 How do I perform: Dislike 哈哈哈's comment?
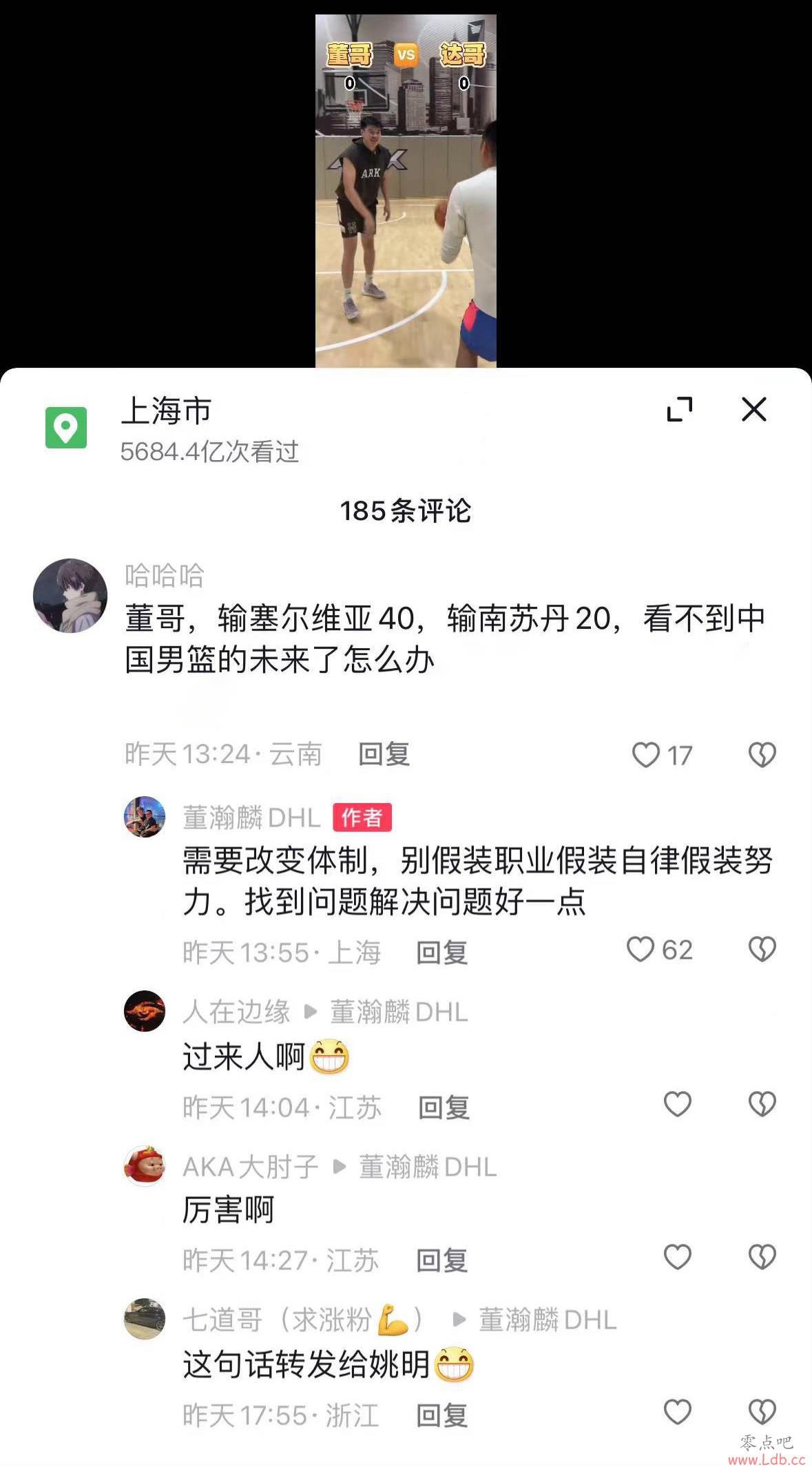762,755
